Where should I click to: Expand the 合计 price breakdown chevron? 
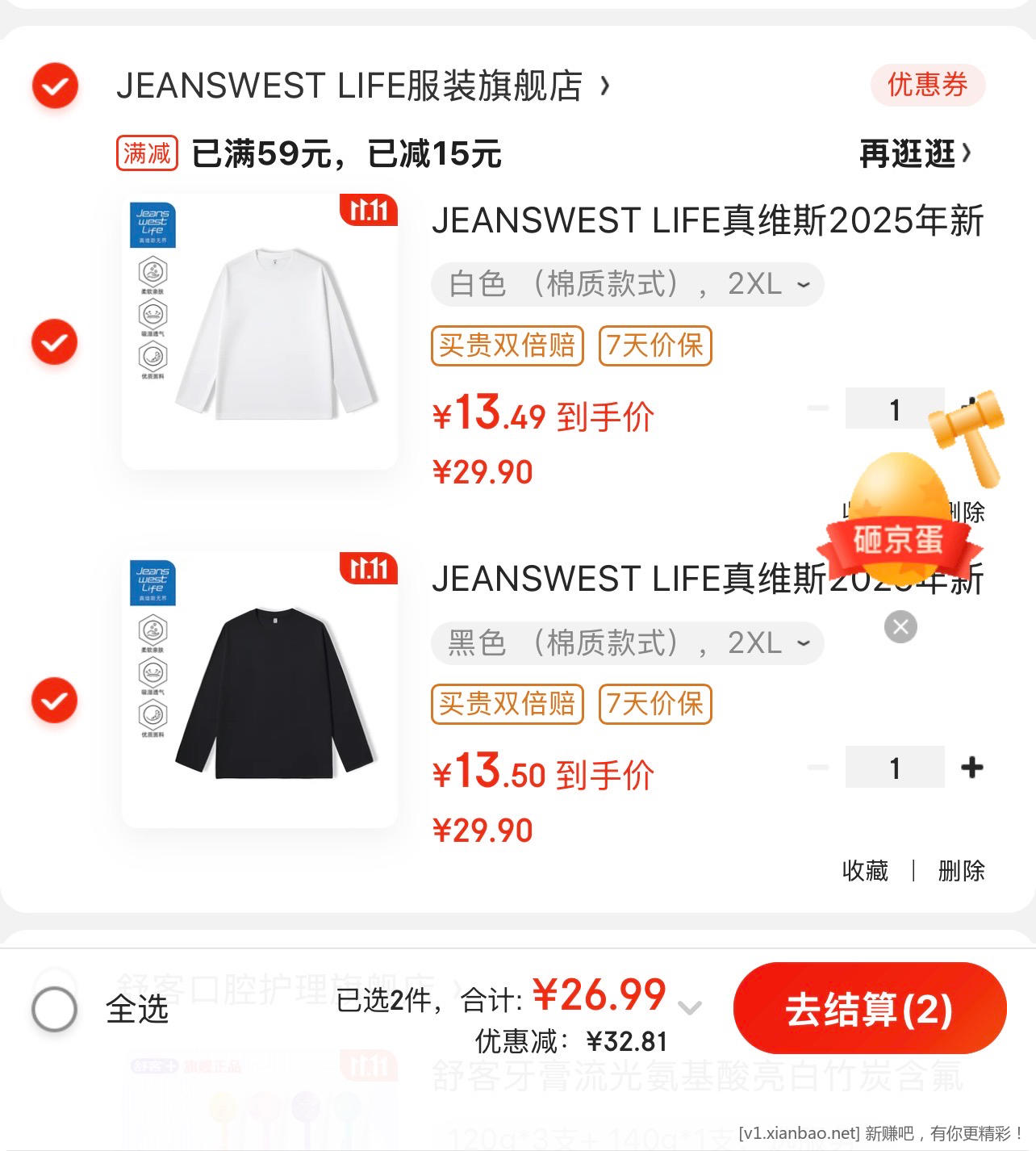[x=688, y=1009]
